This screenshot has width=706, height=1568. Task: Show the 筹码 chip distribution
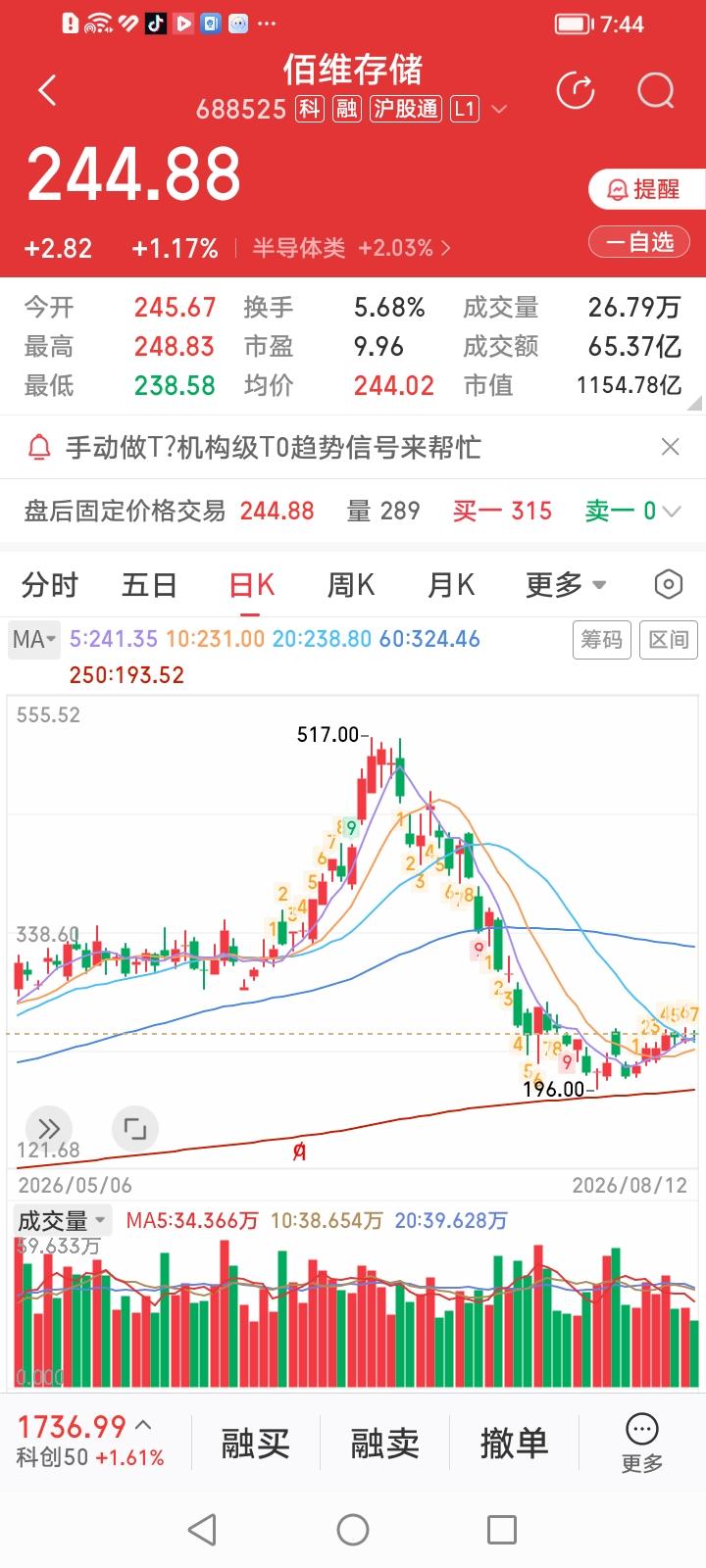(x=601, y=640)
